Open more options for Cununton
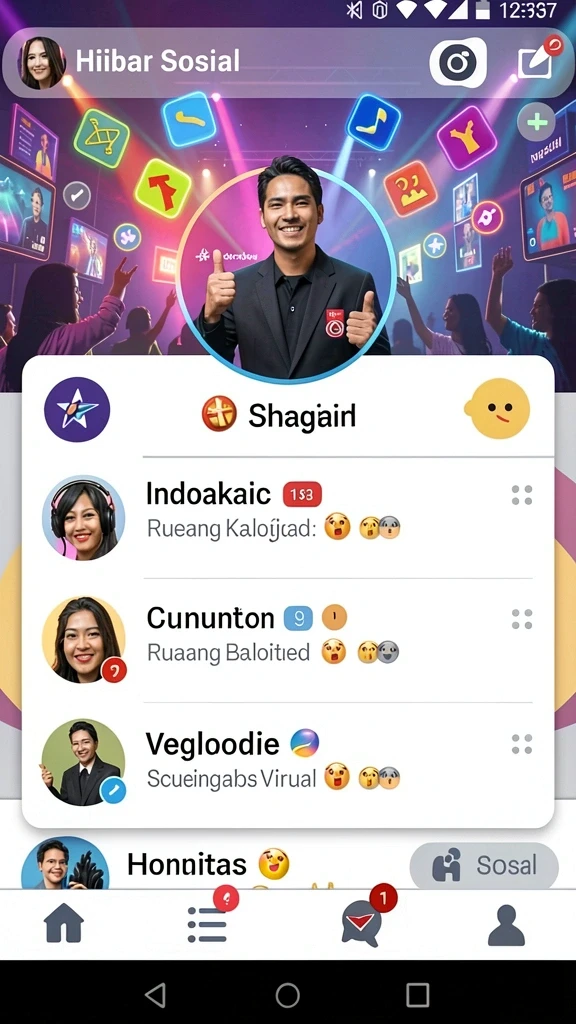Viewport: 576px width, 1024px height. [x=522, y=618]
